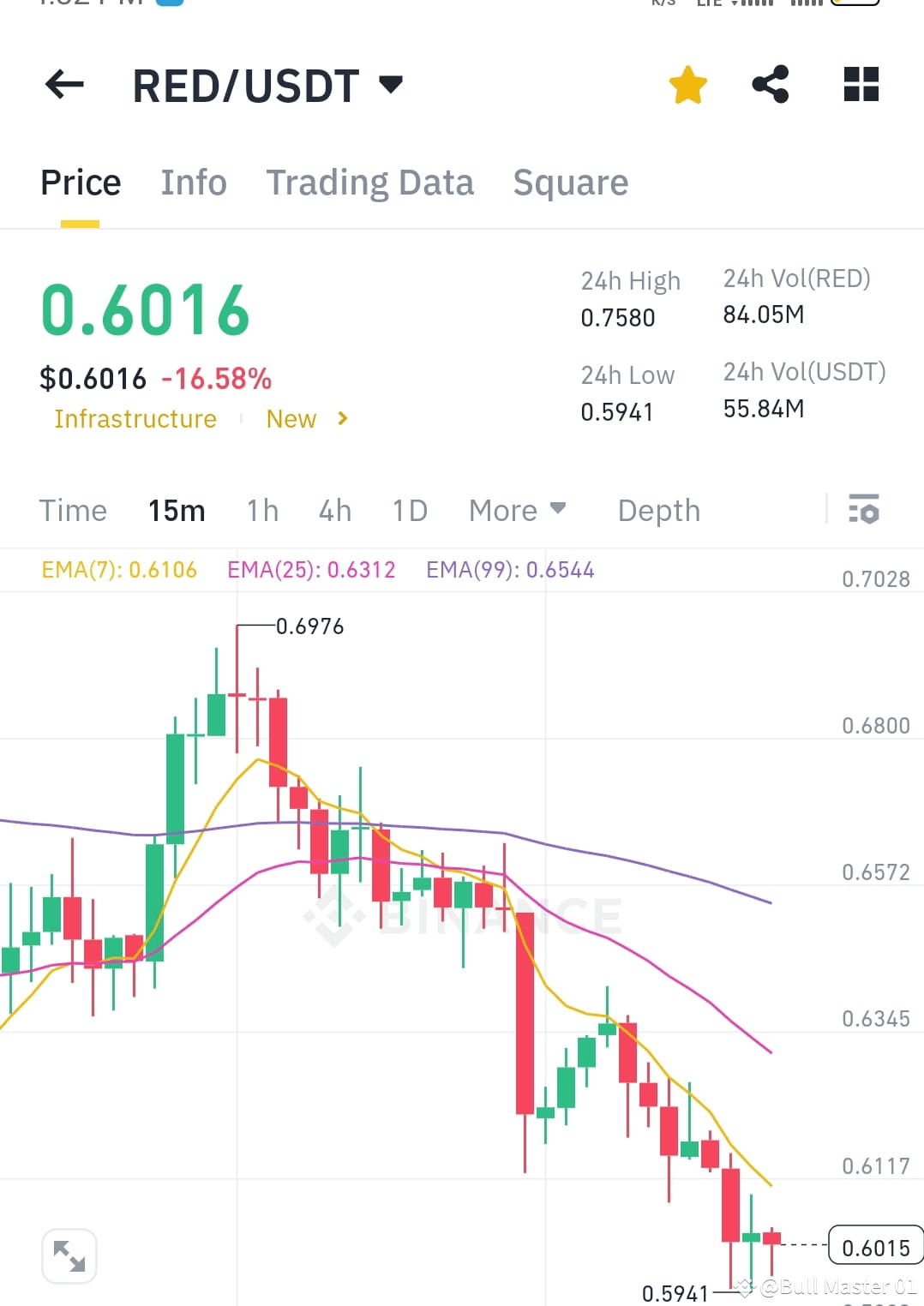
Task: Select the 1D timeframe option
Action: tap(409, 510)
